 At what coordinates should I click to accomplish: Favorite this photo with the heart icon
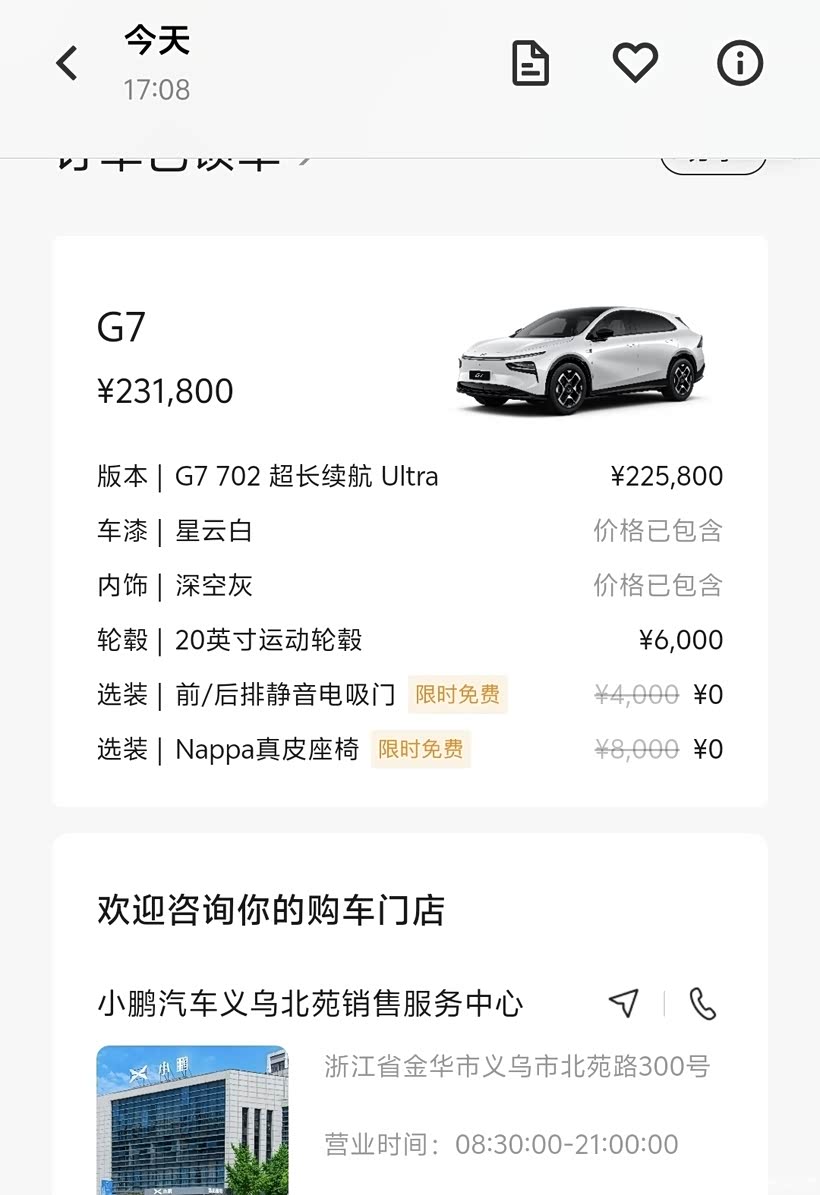(x=635, y=64)
